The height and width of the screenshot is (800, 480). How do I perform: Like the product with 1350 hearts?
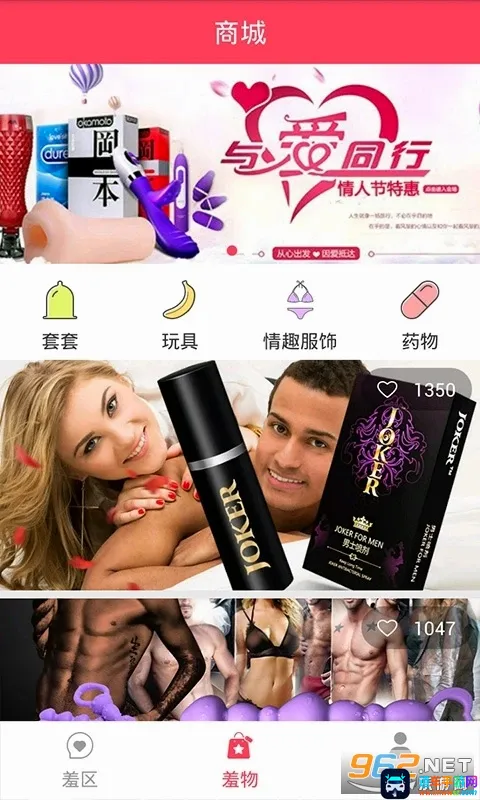(387, 390)
